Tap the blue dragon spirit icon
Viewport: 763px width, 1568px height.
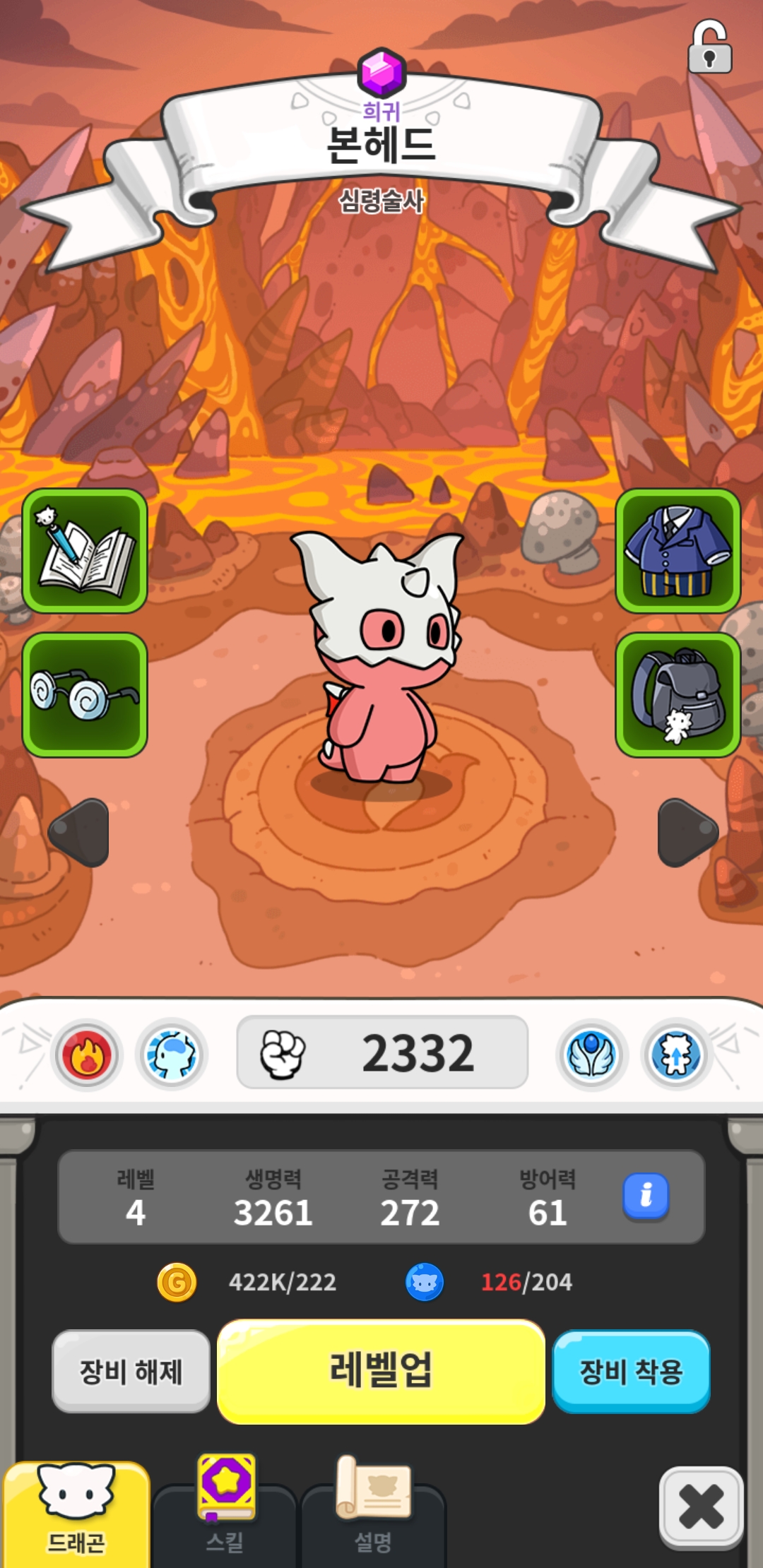(x=172, y=1055)
